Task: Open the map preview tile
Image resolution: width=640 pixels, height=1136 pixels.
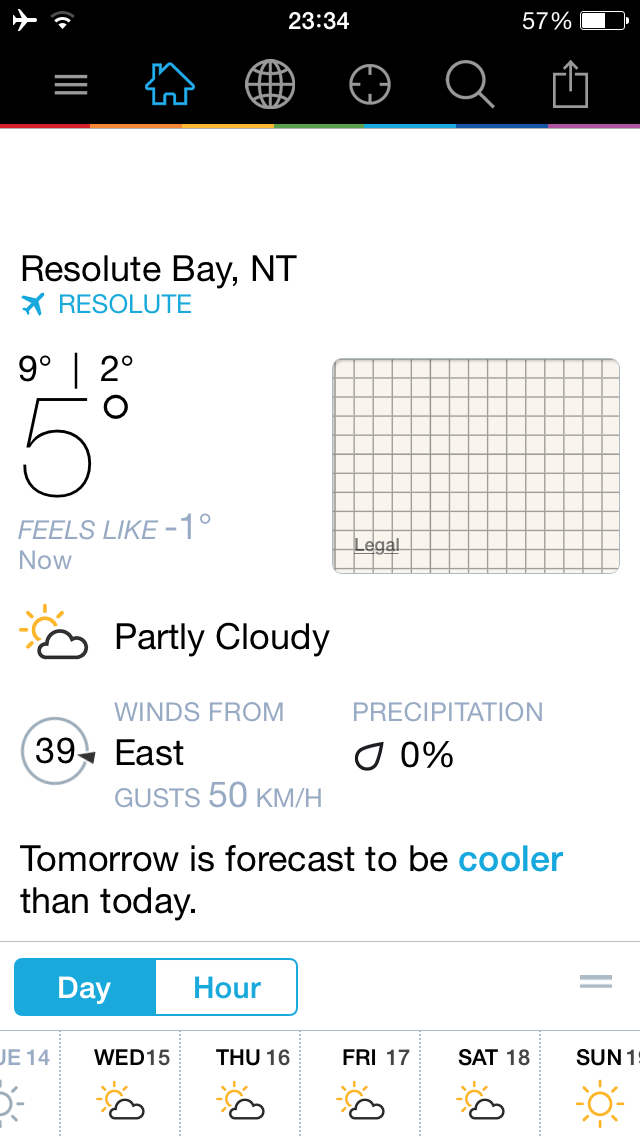Action: coord(476,466)
